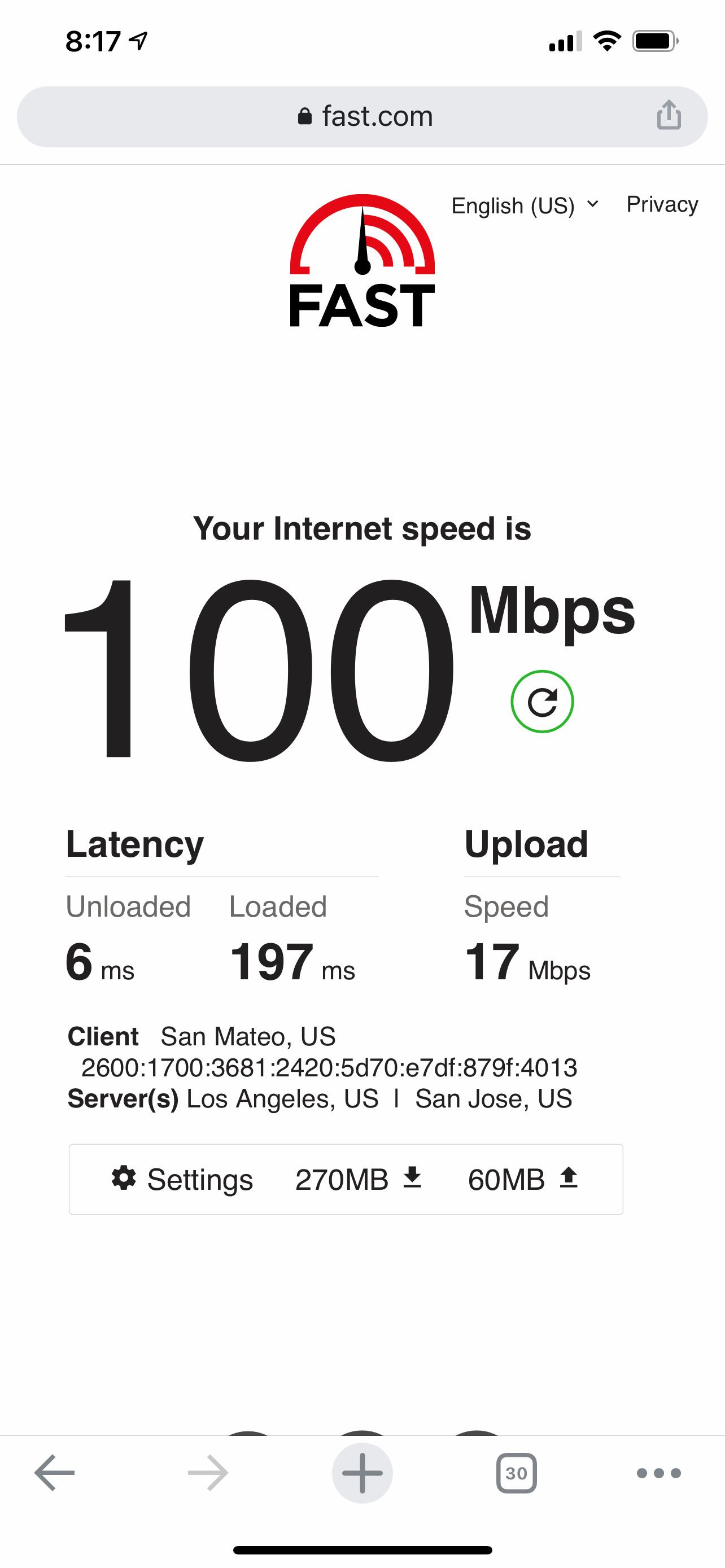Open a new browser tab
The width and height of the screenshot is (725, 1568).
362,1473
